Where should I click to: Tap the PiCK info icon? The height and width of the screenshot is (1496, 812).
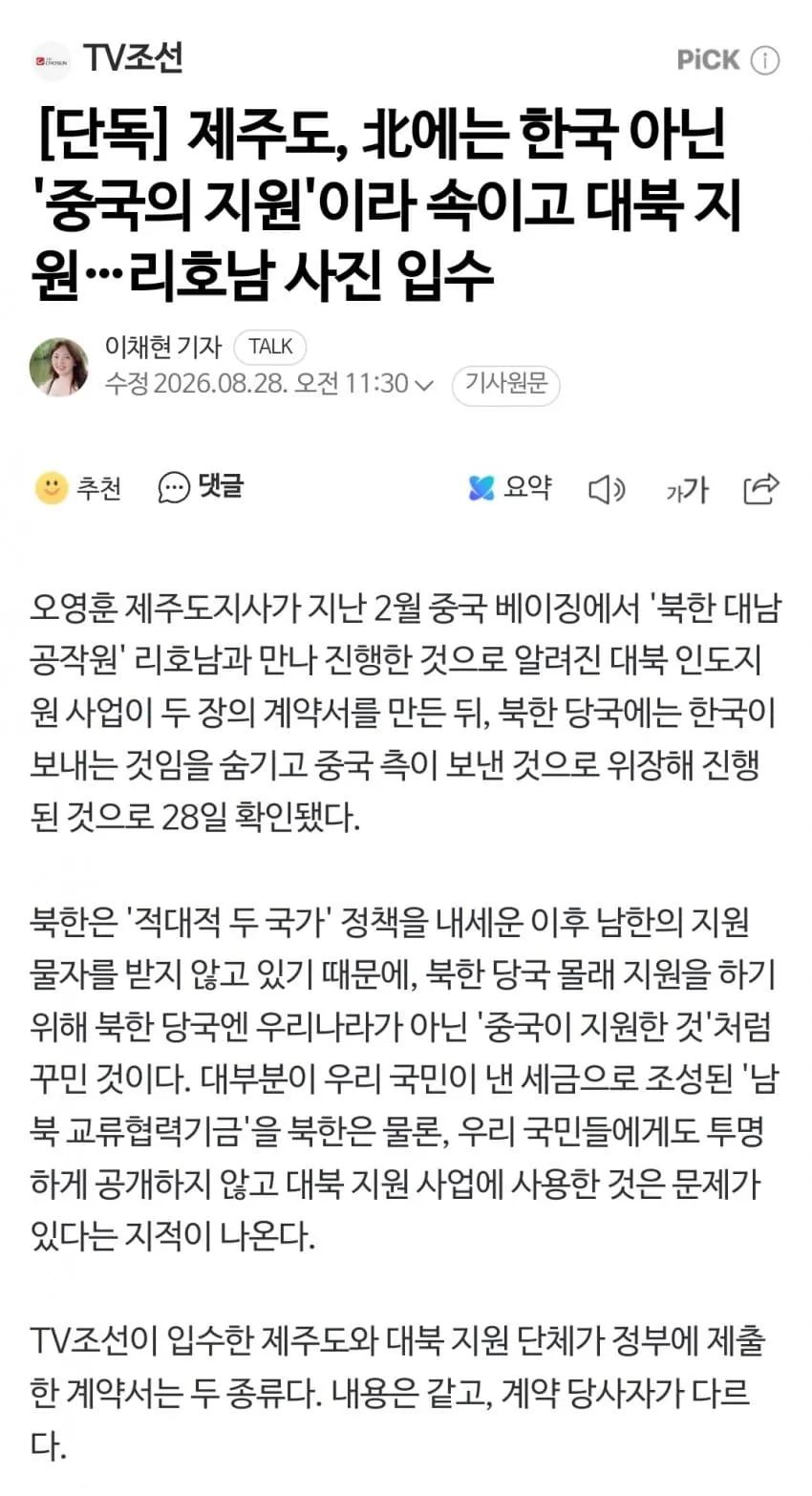click(x=765, y=60)
